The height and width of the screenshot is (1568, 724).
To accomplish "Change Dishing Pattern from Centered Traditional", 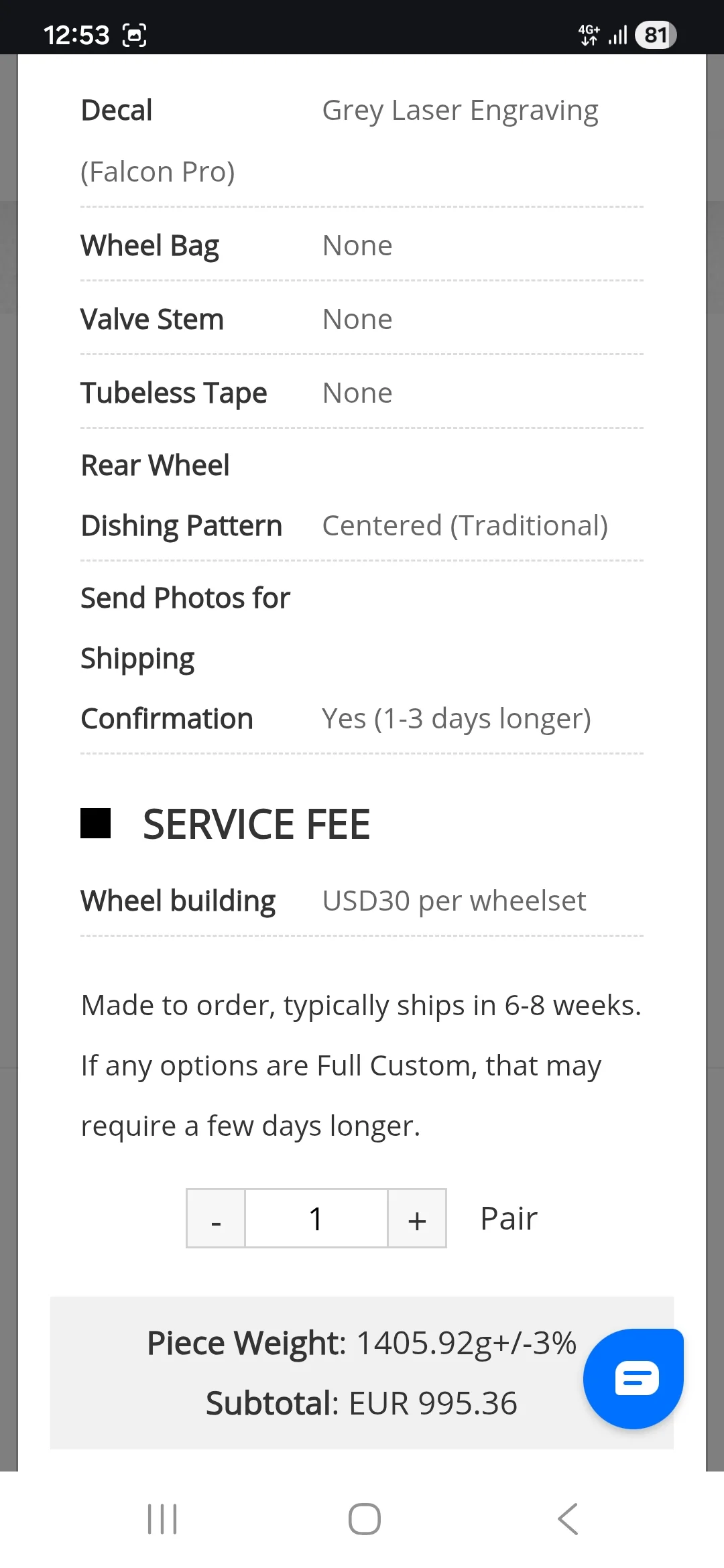I will tap(465, 525).
